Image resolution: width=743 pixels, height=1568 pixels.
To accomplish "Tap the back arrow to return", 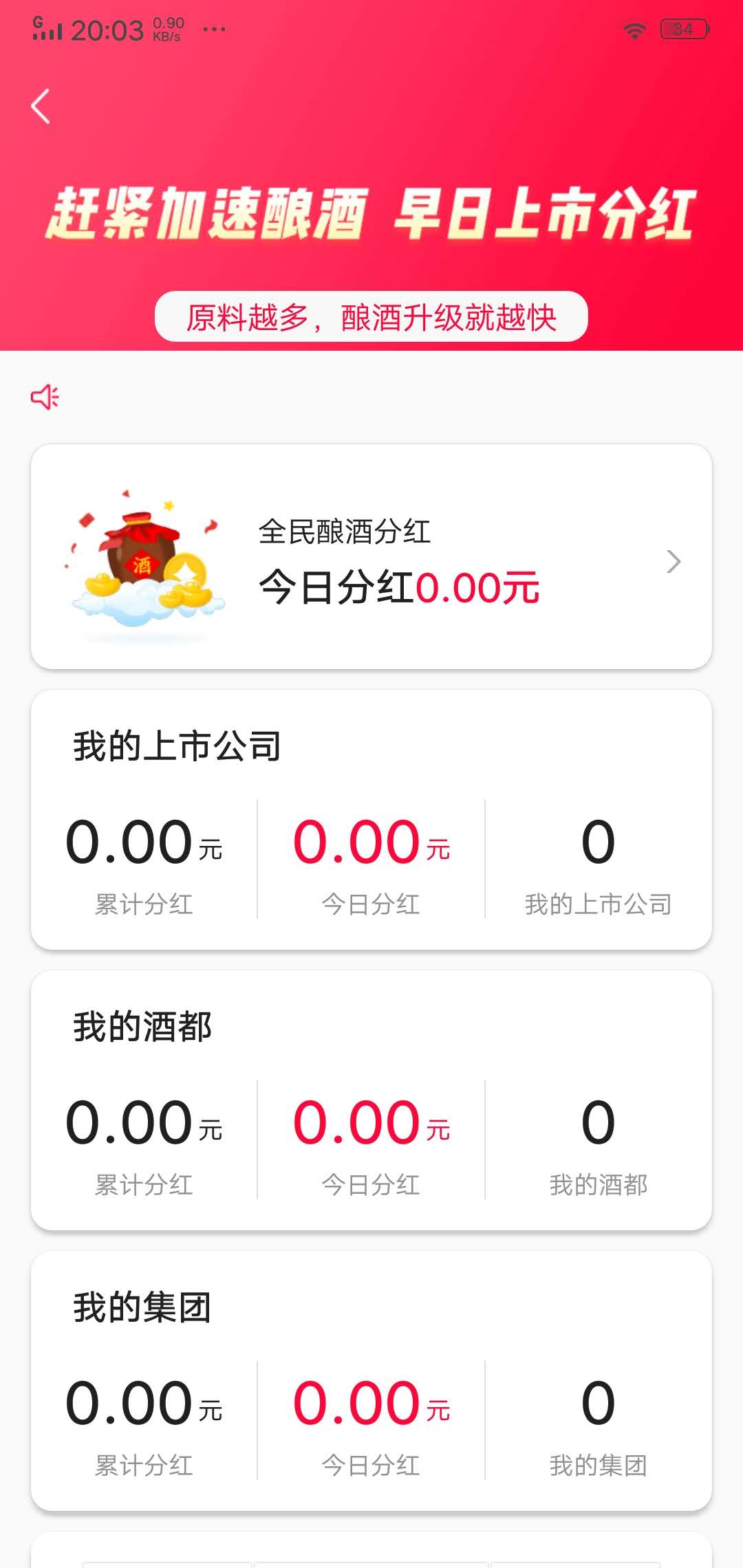I will (39, 105).
